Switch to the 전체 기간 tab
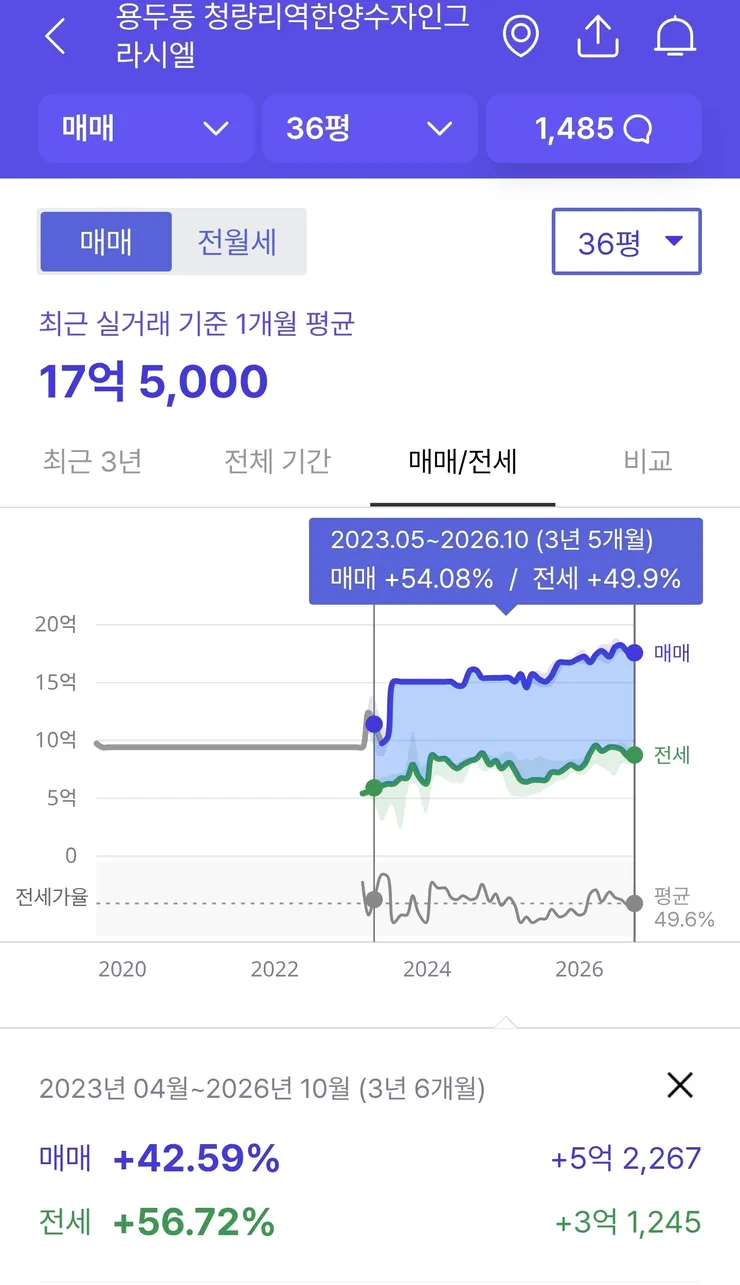 tap(277, 461)
